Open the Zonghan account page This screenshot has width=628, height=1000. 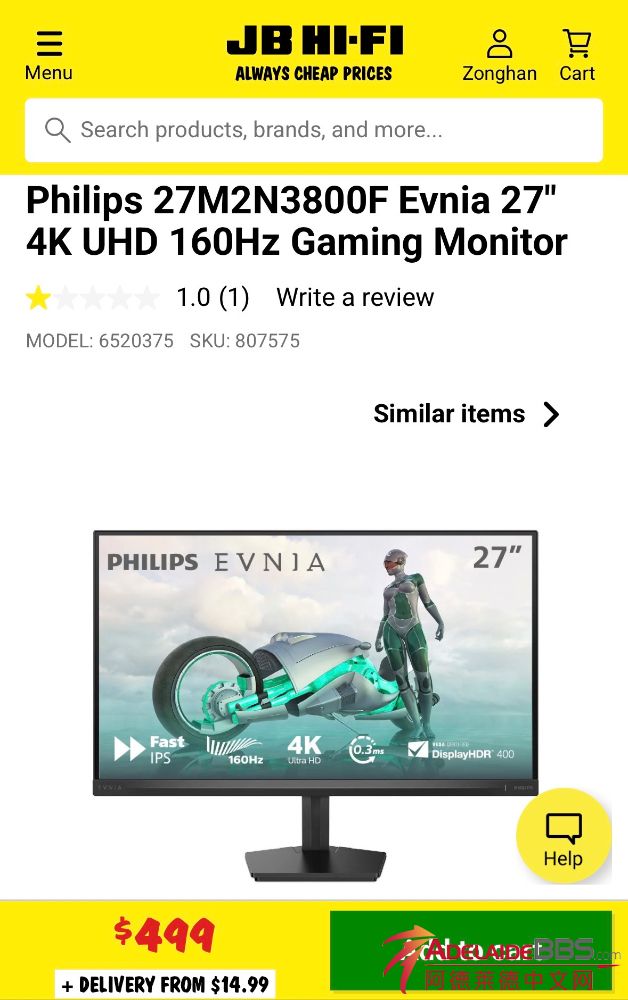point(499,56)
